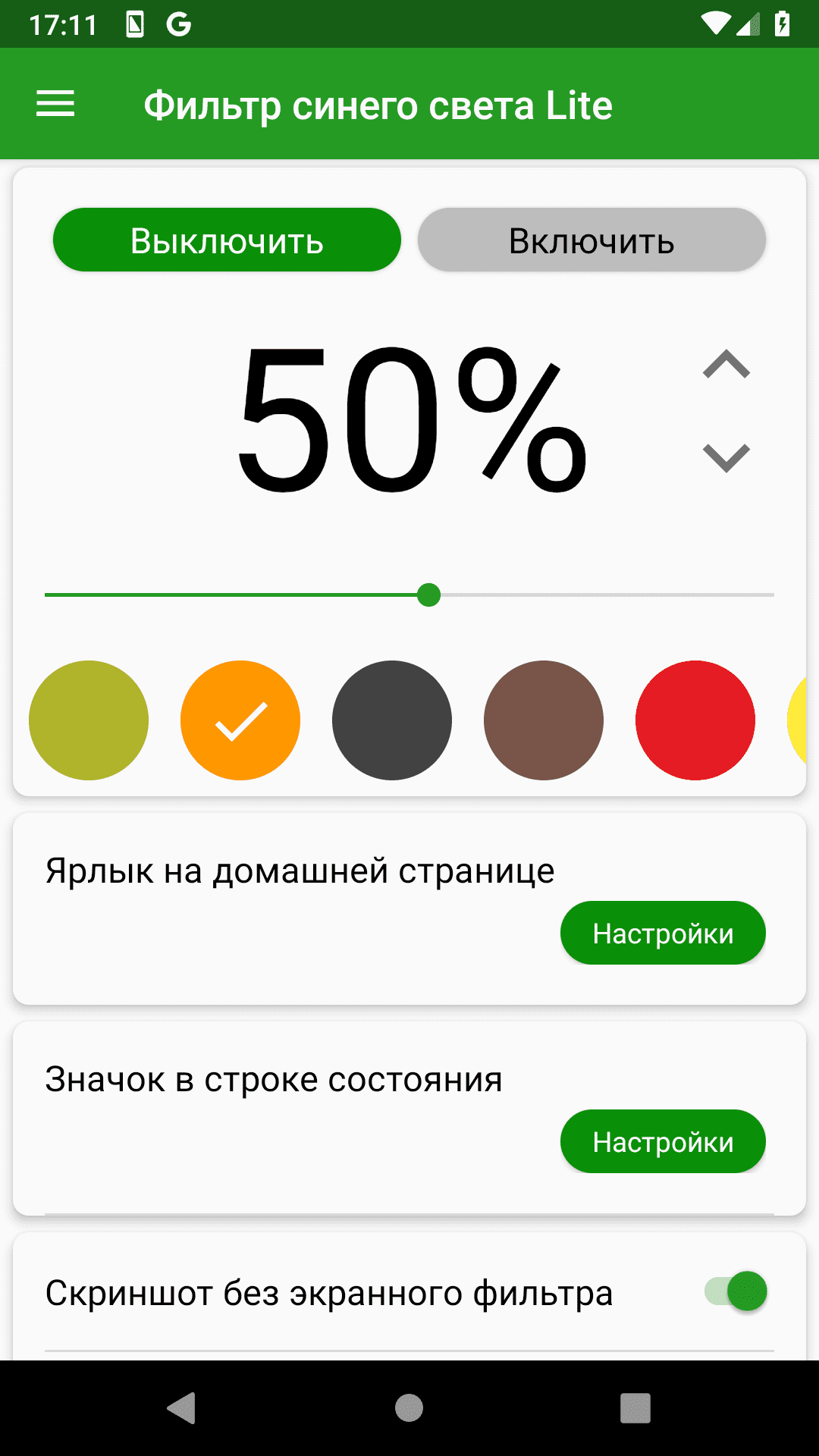Increase filter percentage with up chevron

click(x=726, y=365)
